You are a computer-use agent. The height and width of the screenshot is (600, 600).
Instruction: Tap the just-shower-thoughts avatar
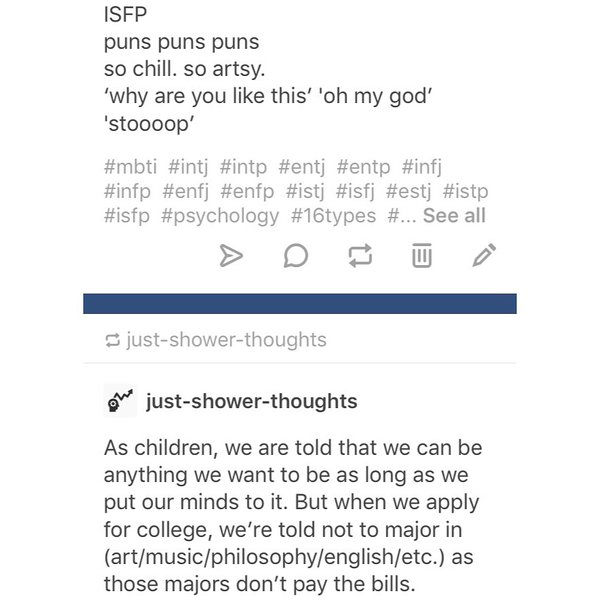coord(119,401)
